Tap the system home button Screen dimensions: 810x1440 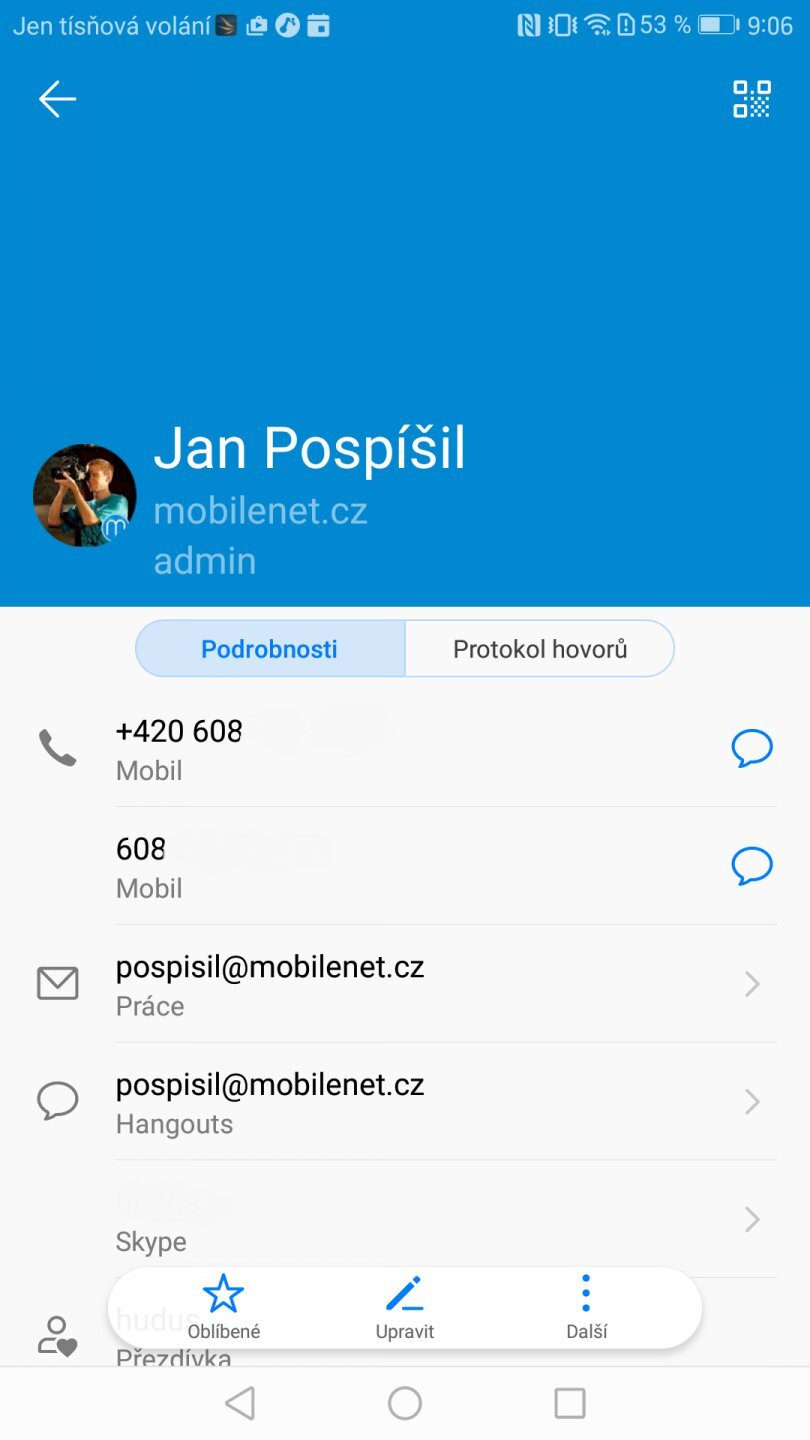click(405, 1403)
